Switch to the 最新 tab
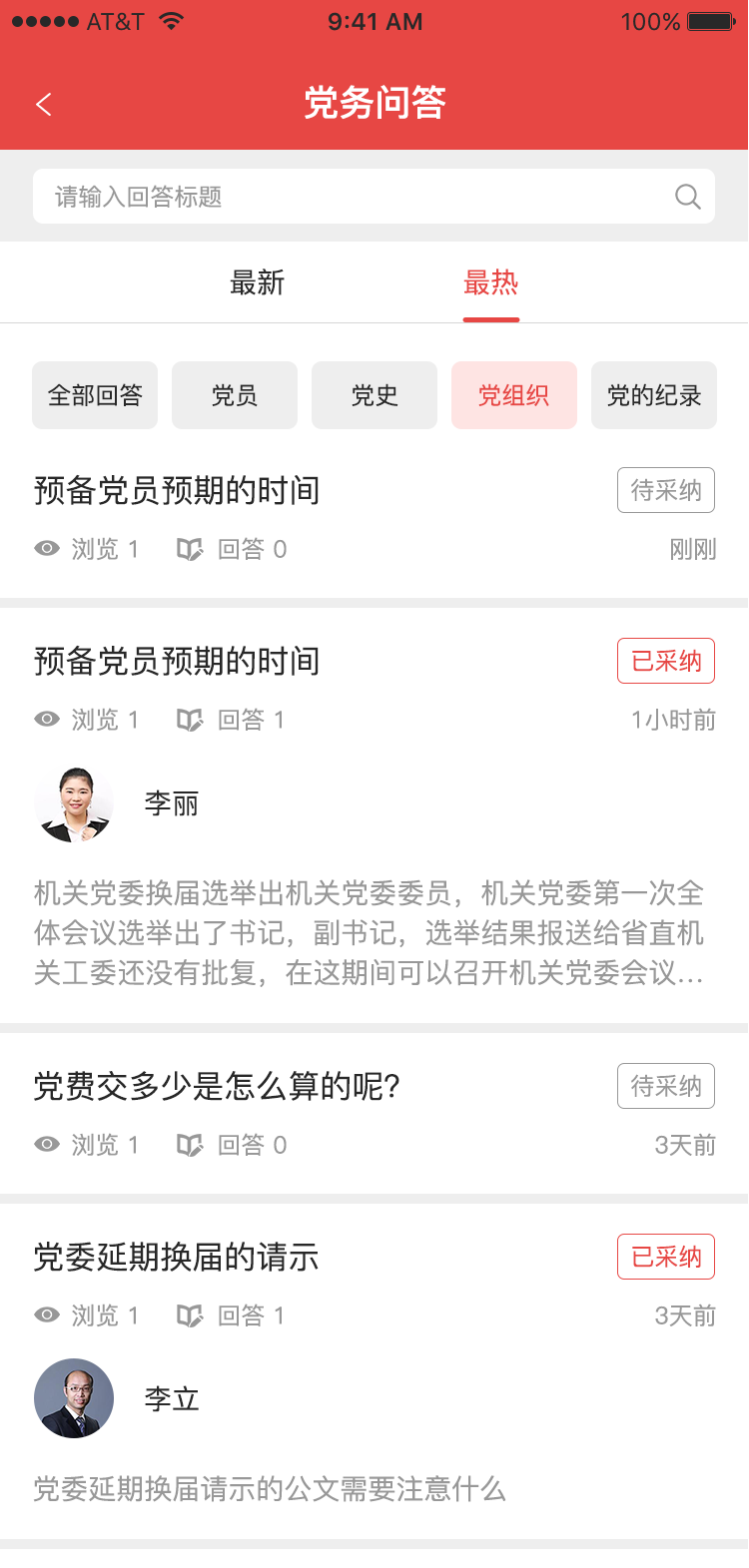Viewport: 749px width, 1568px height. click(257, 283)
